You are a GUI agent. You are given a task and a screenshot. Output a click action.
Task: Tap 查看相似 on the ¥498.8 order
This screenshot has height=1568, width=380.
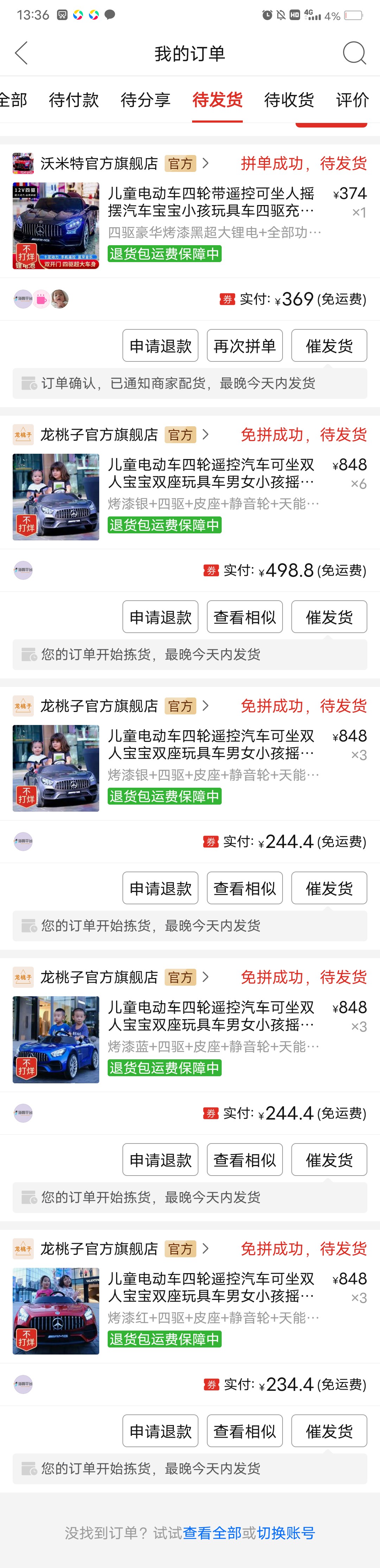[245, 616]
